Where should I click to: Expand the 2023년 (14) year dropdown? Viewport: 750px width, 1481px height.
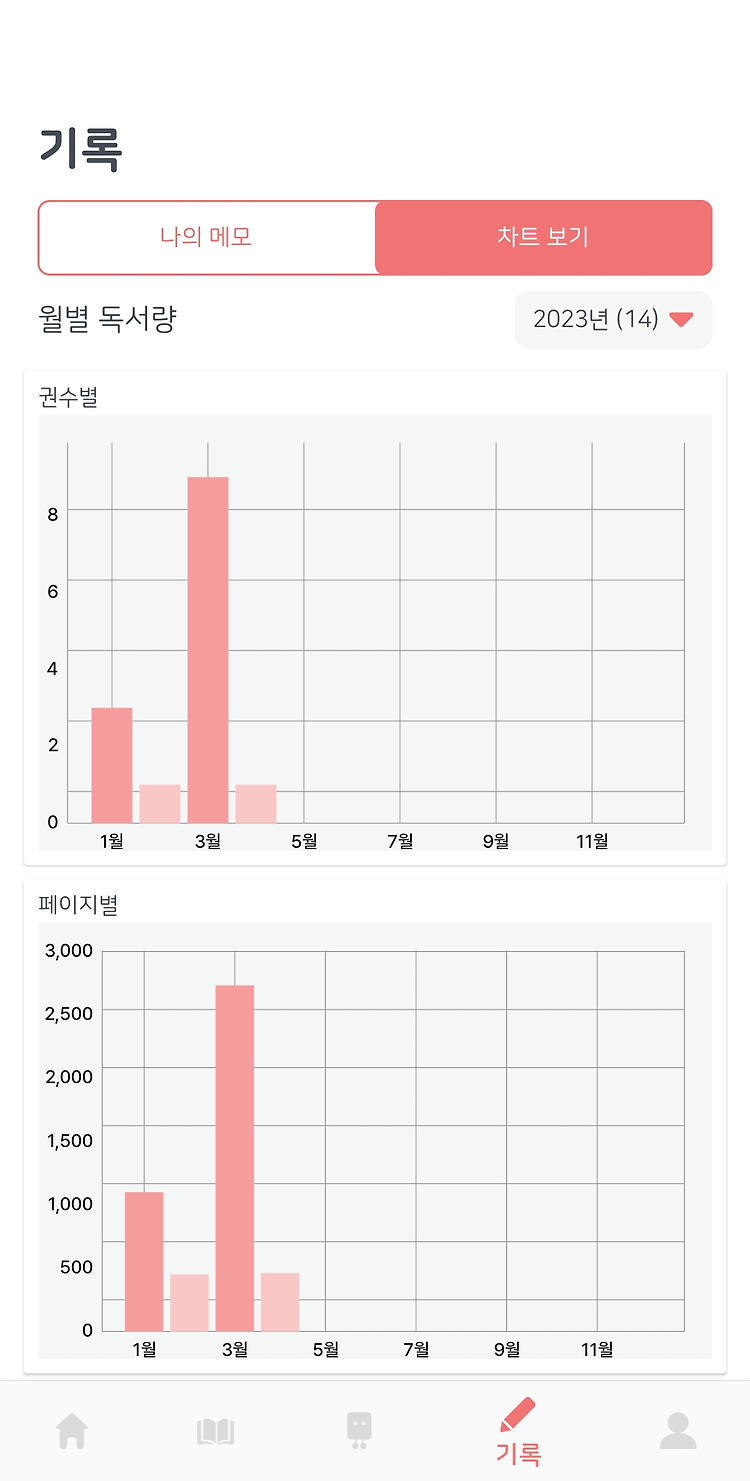[x=613, y=320]
